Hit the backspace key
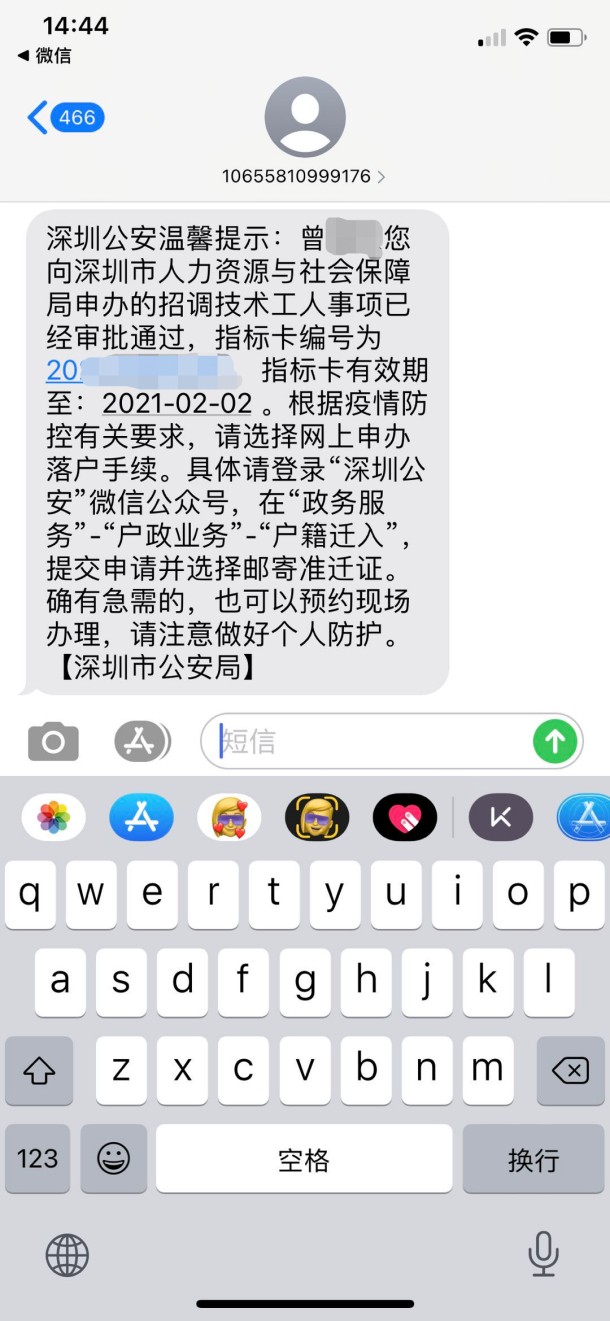 pyautogui.click(x=570, y=1070)
